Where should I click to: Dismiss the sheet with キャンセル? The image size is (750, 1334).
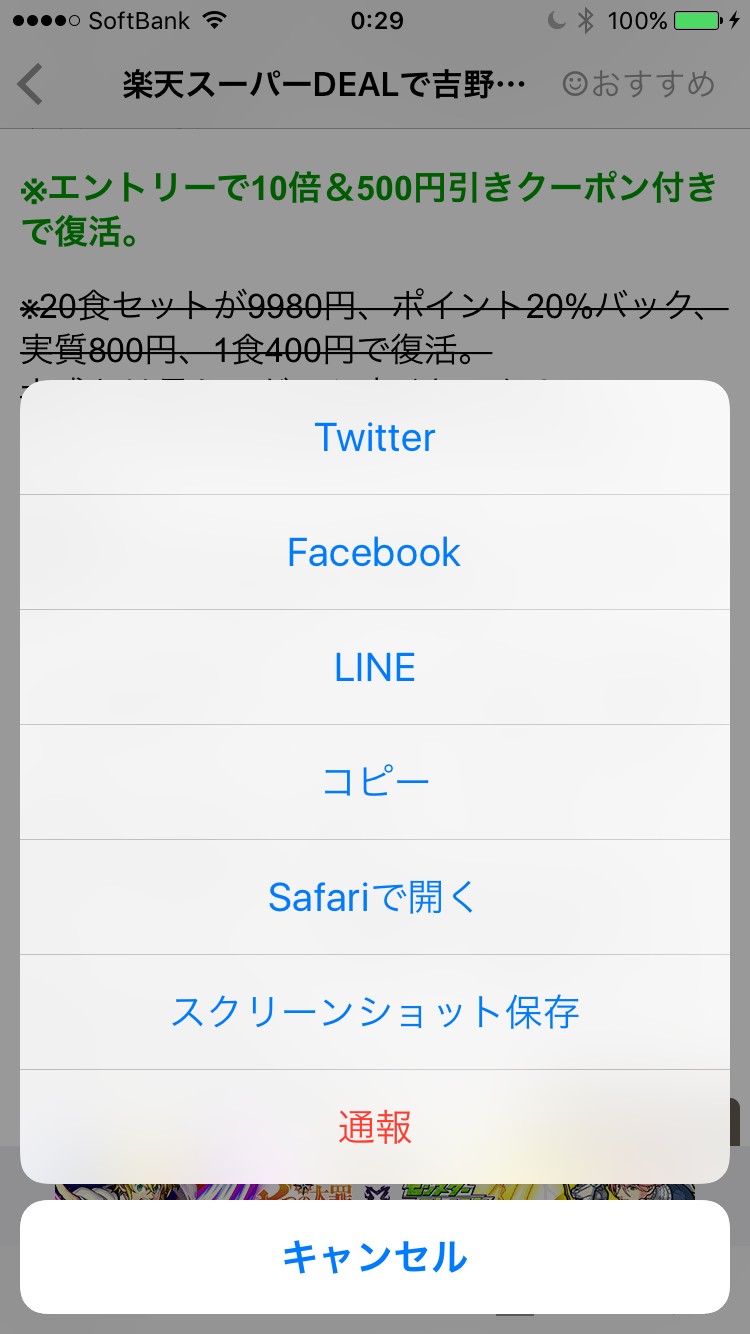click(375, 1256)
